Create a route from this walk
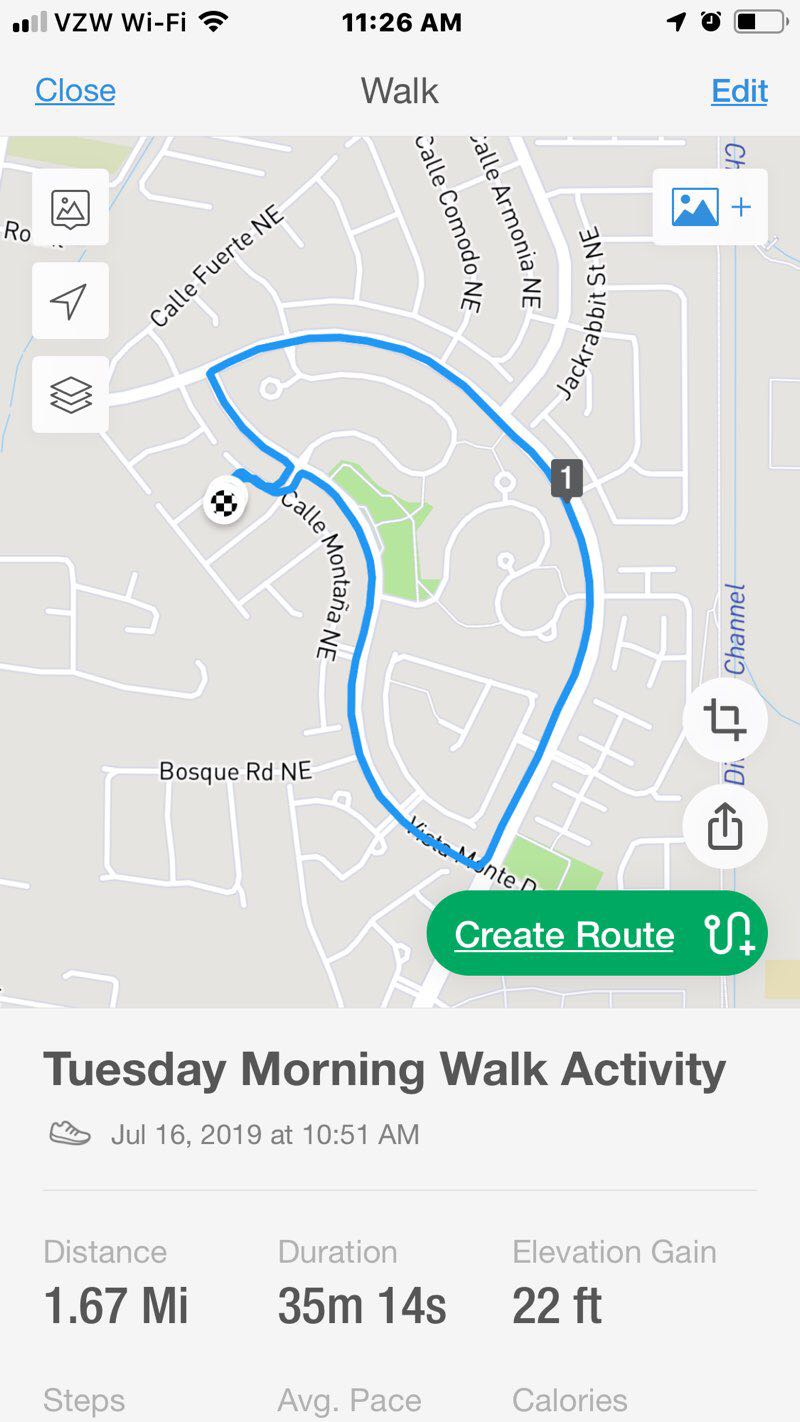The image size is (800, 1422). click(x=596, y=934)
